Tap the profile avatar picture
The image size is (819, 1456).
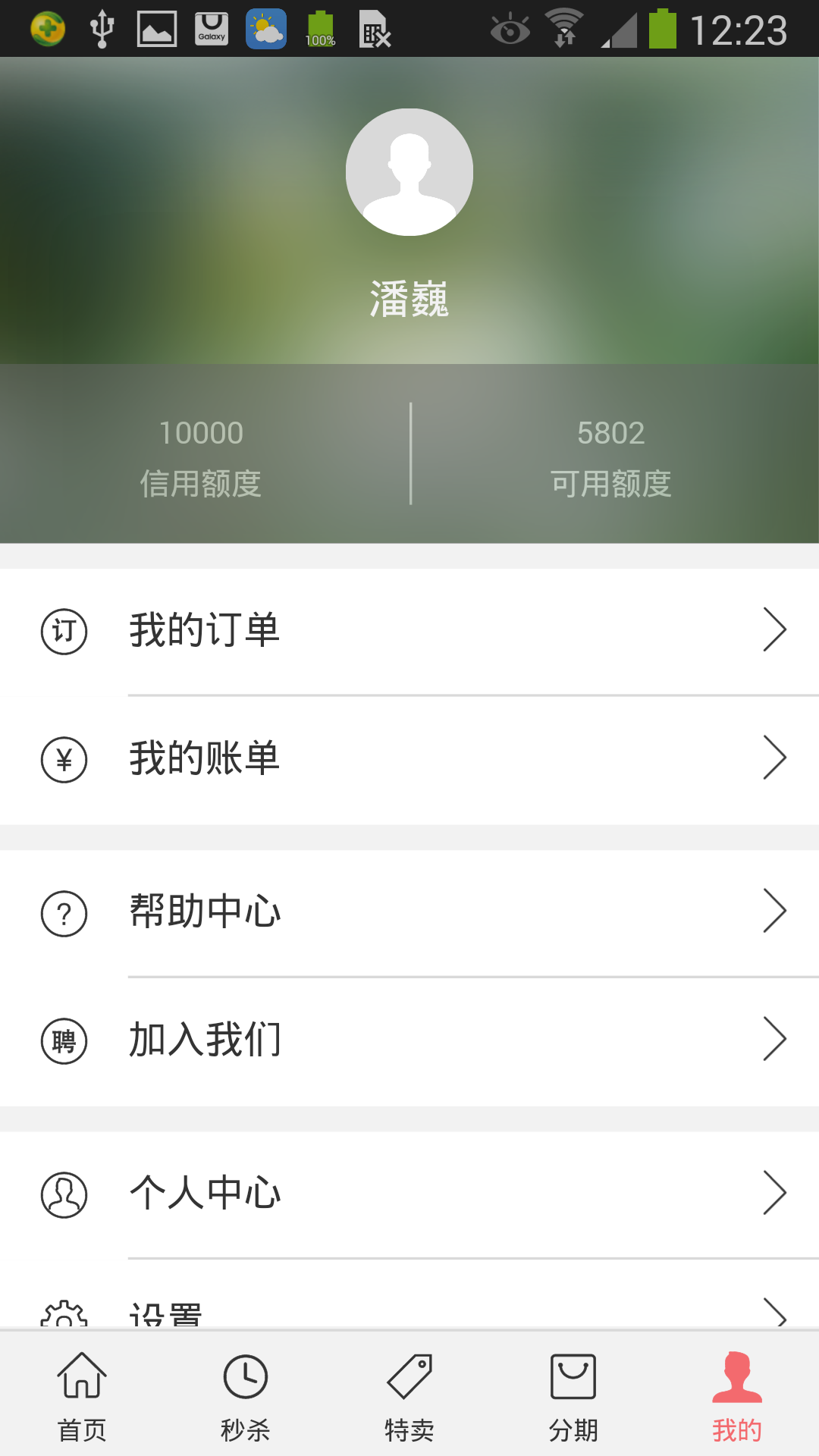pyautogui.click(x=409, y=172)
